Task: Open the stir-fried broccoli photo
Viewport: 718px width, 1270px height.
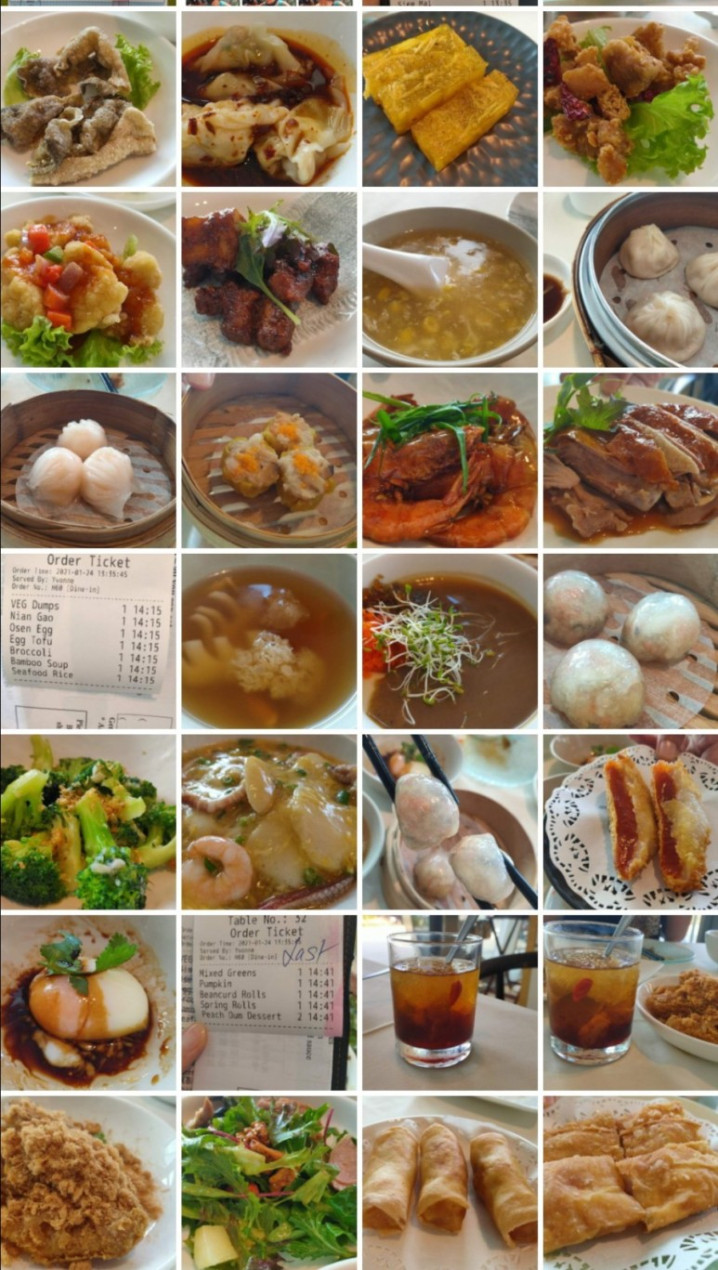Action: coord(88,822)
